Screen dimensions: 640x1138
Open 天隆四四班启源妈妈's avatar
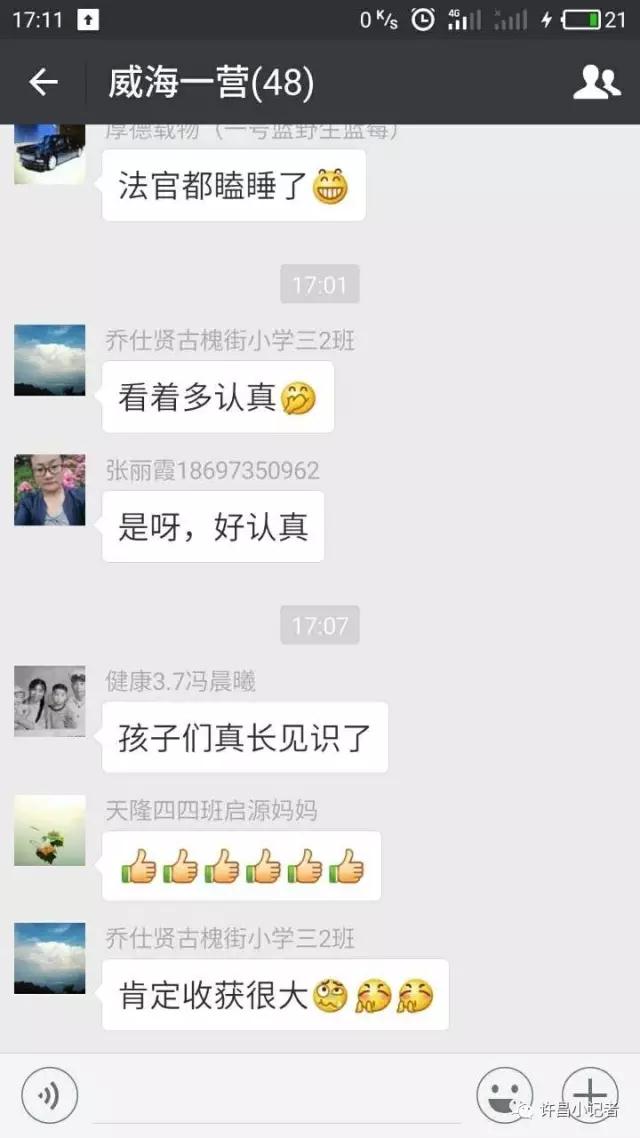coord(50,830)
